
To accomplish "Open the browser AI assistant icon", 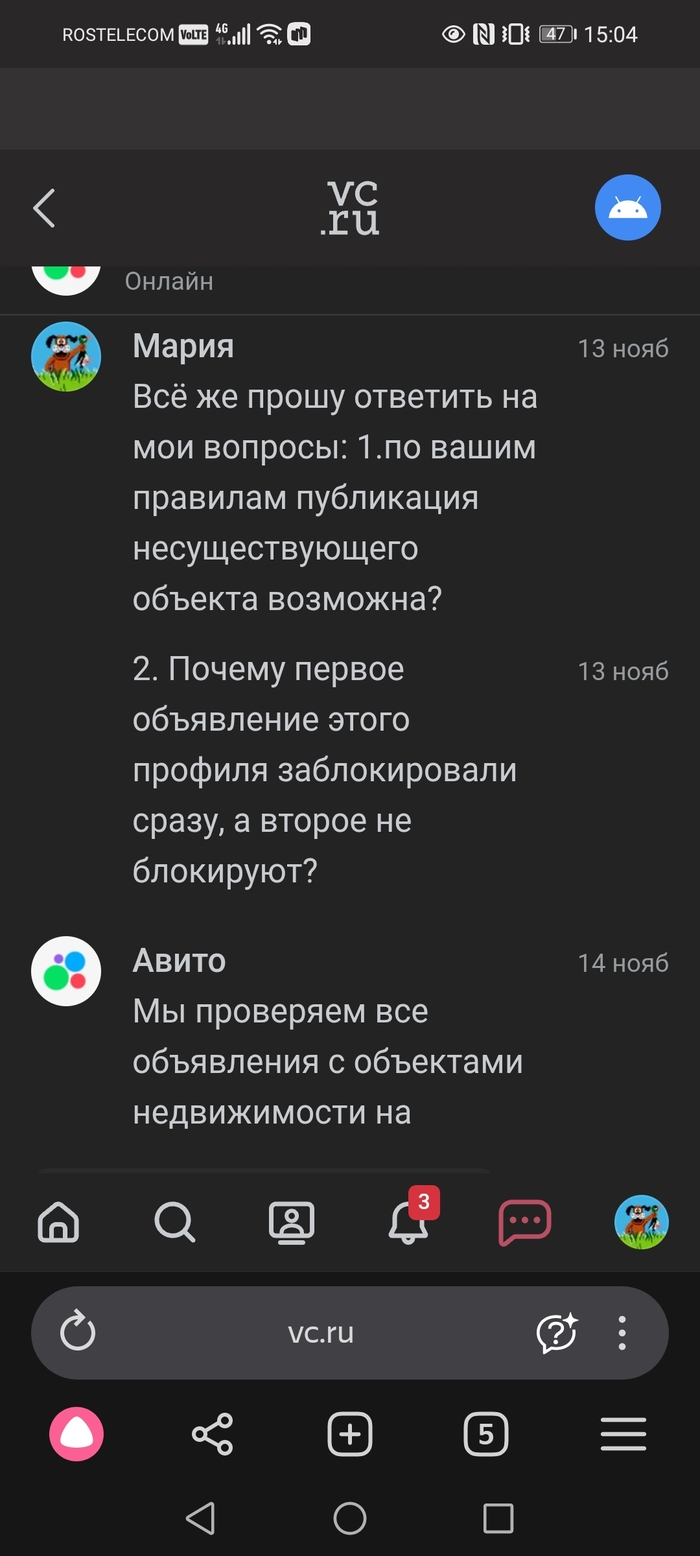I will click(x=557, y=1332).
